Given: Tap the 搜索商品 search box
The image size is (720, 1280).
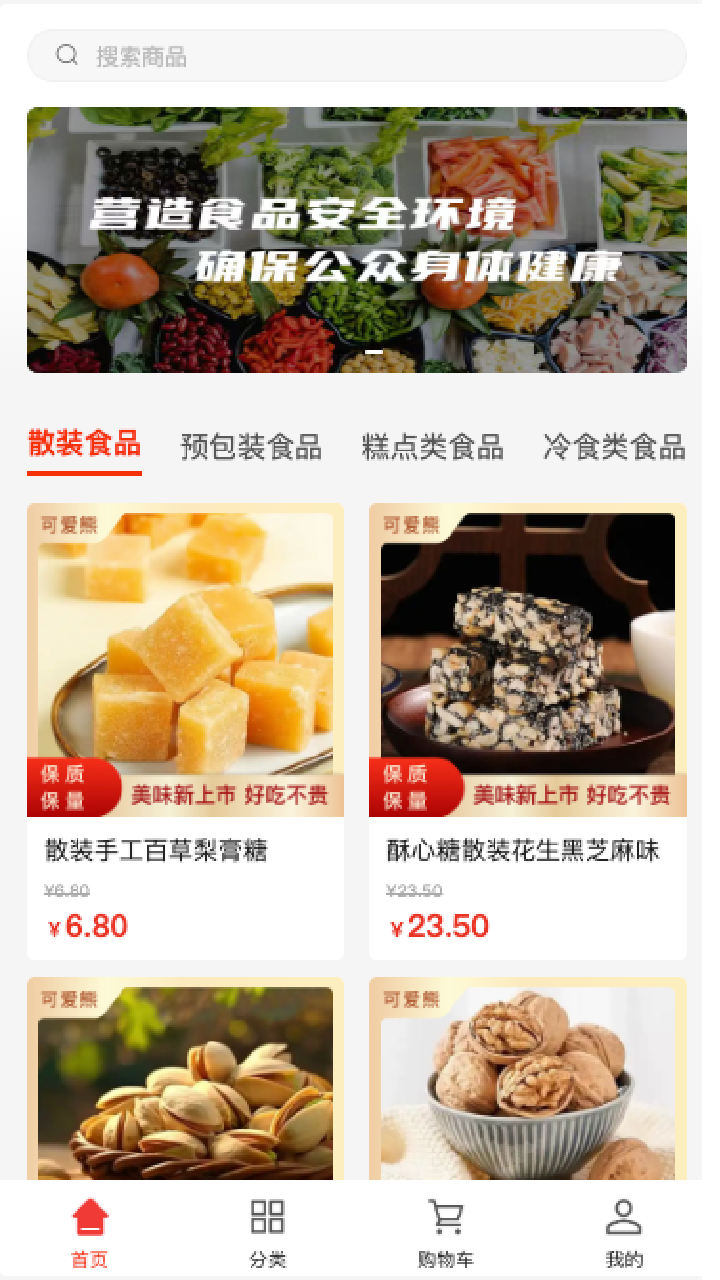Looking at the screenshot, I should (x=356, y=56).
